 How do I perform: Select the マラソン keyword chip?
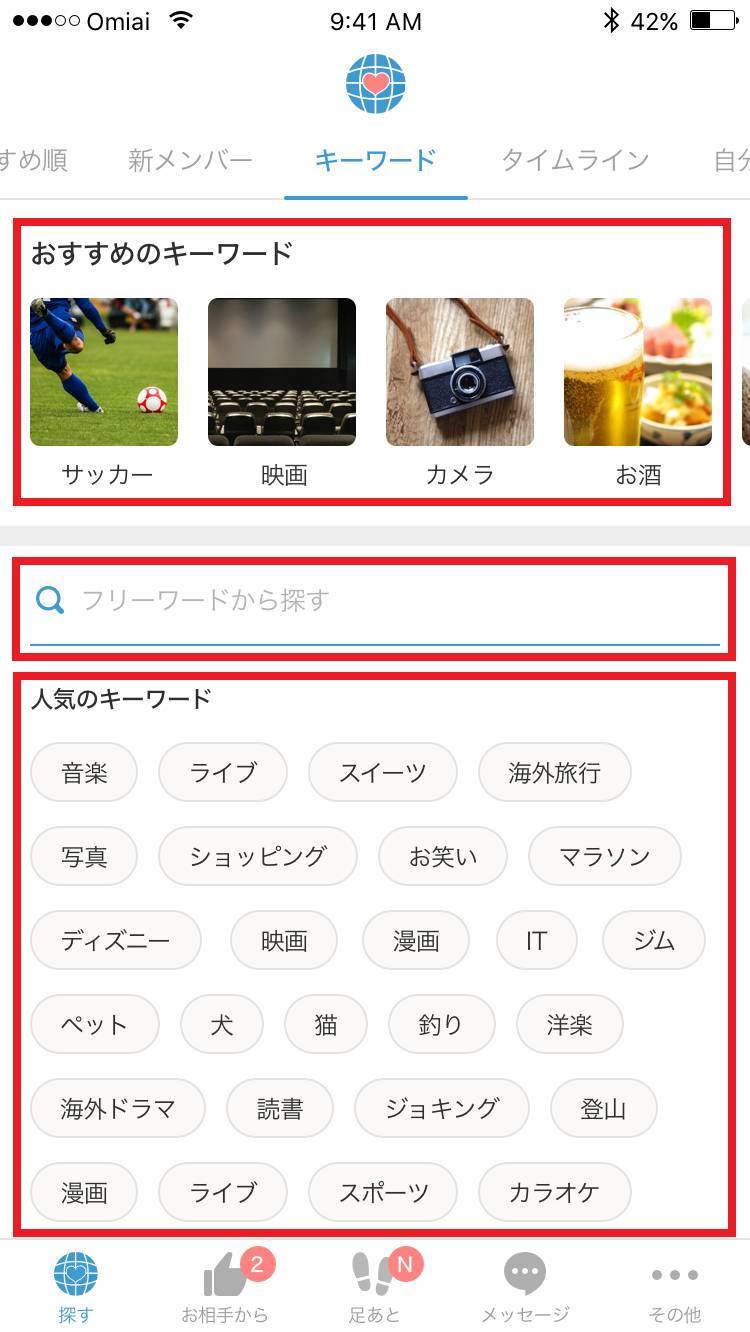pyautogui.click(x=604, y=856)
